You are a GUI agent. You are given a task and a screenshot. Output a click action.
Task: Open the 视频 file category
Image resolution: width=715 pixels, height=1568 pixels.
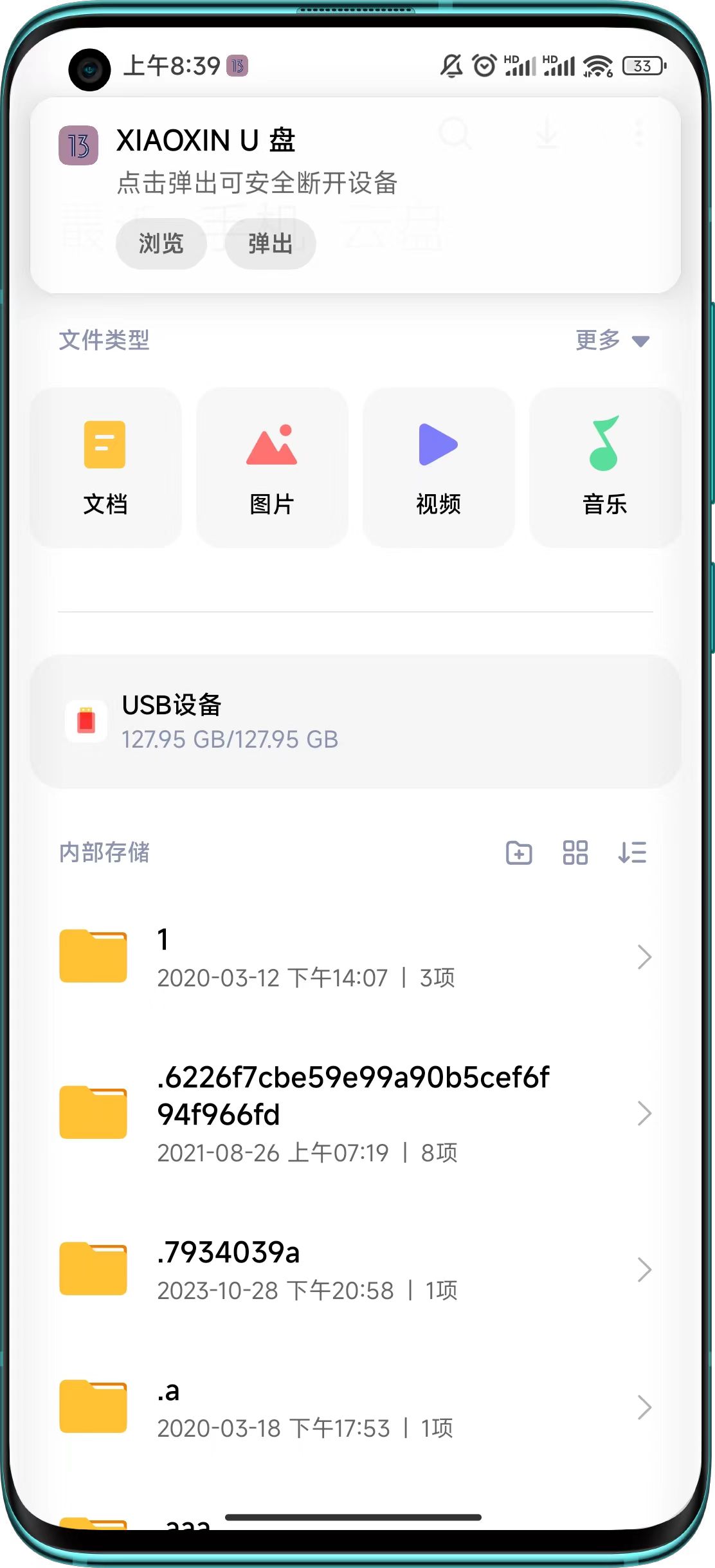[439, 468]
